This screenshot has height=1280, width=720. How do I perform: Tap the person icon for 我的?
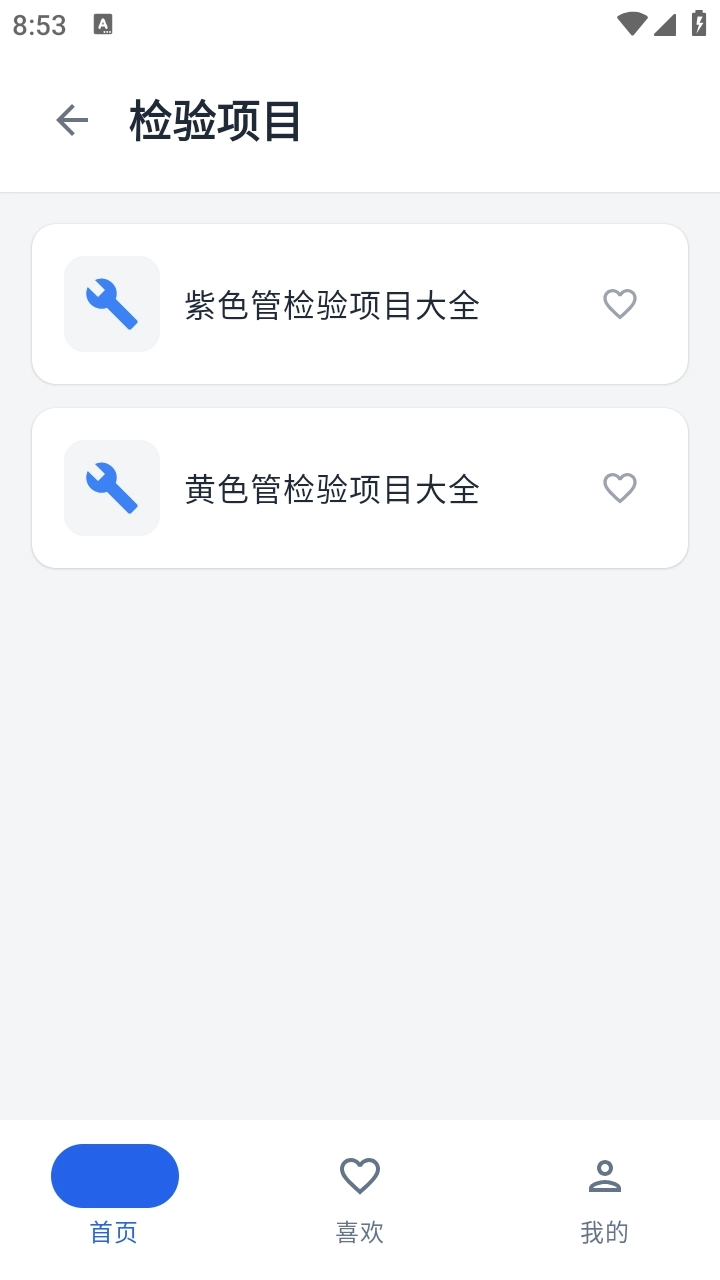pos(604,1175)
